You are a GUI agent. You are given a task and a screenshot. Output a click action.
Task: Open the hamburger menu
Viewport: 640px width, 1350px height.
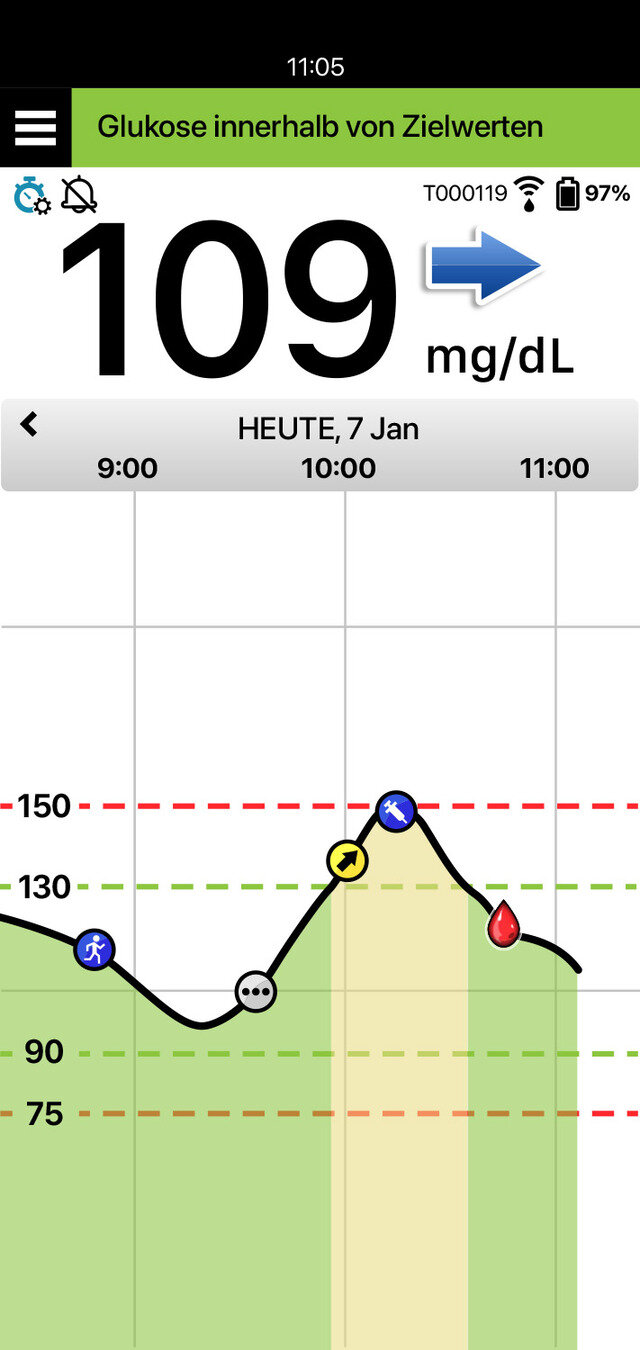pos(35,127)
